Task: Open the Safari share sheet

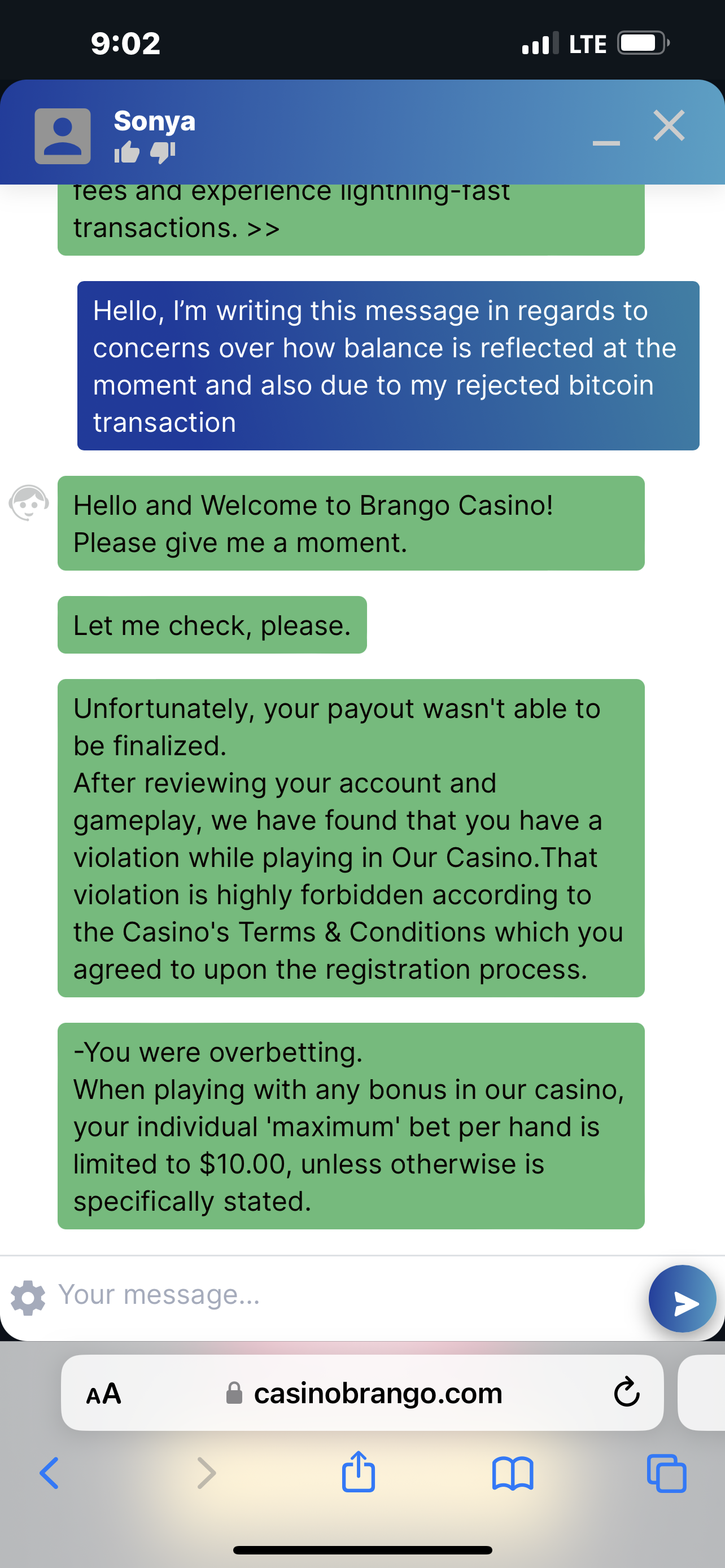Action: [359, 1472]
